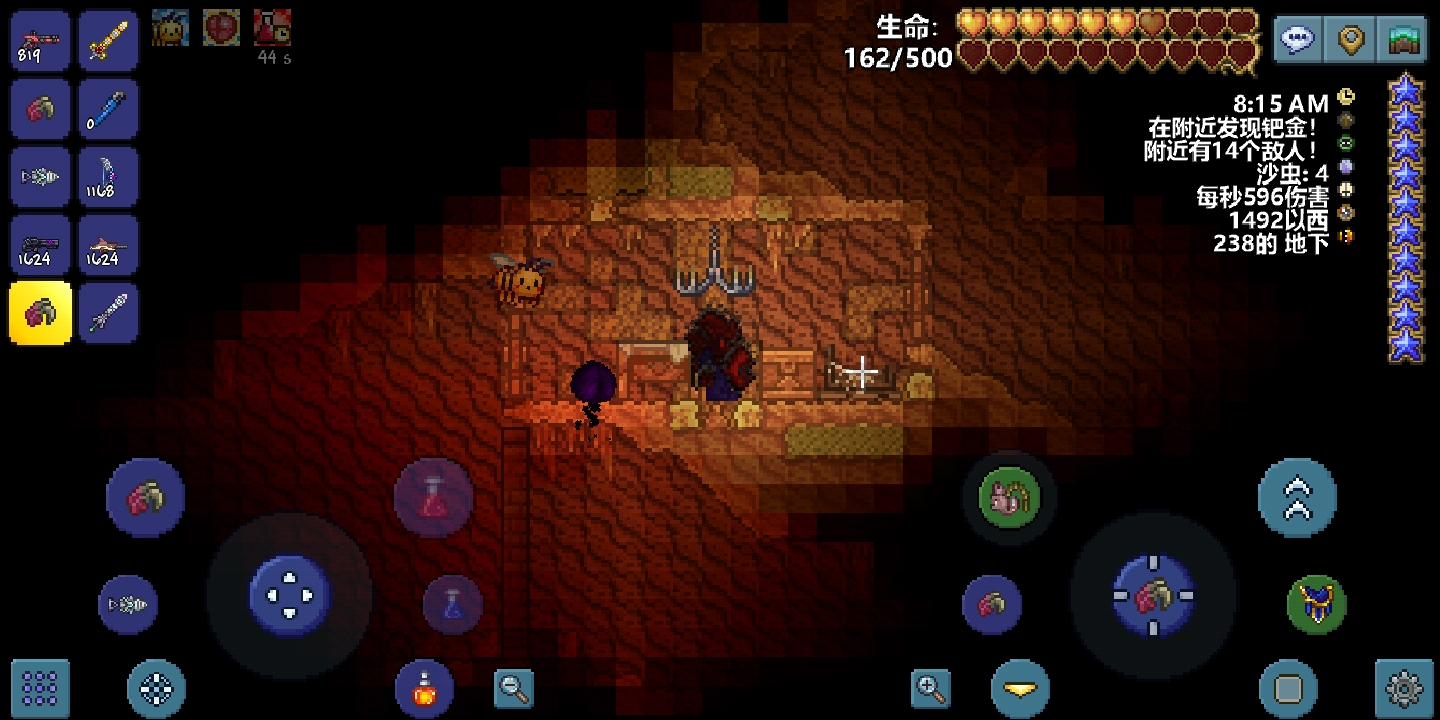
Task: Use the quick mana blue potion
Action: [x=452, y=604]
